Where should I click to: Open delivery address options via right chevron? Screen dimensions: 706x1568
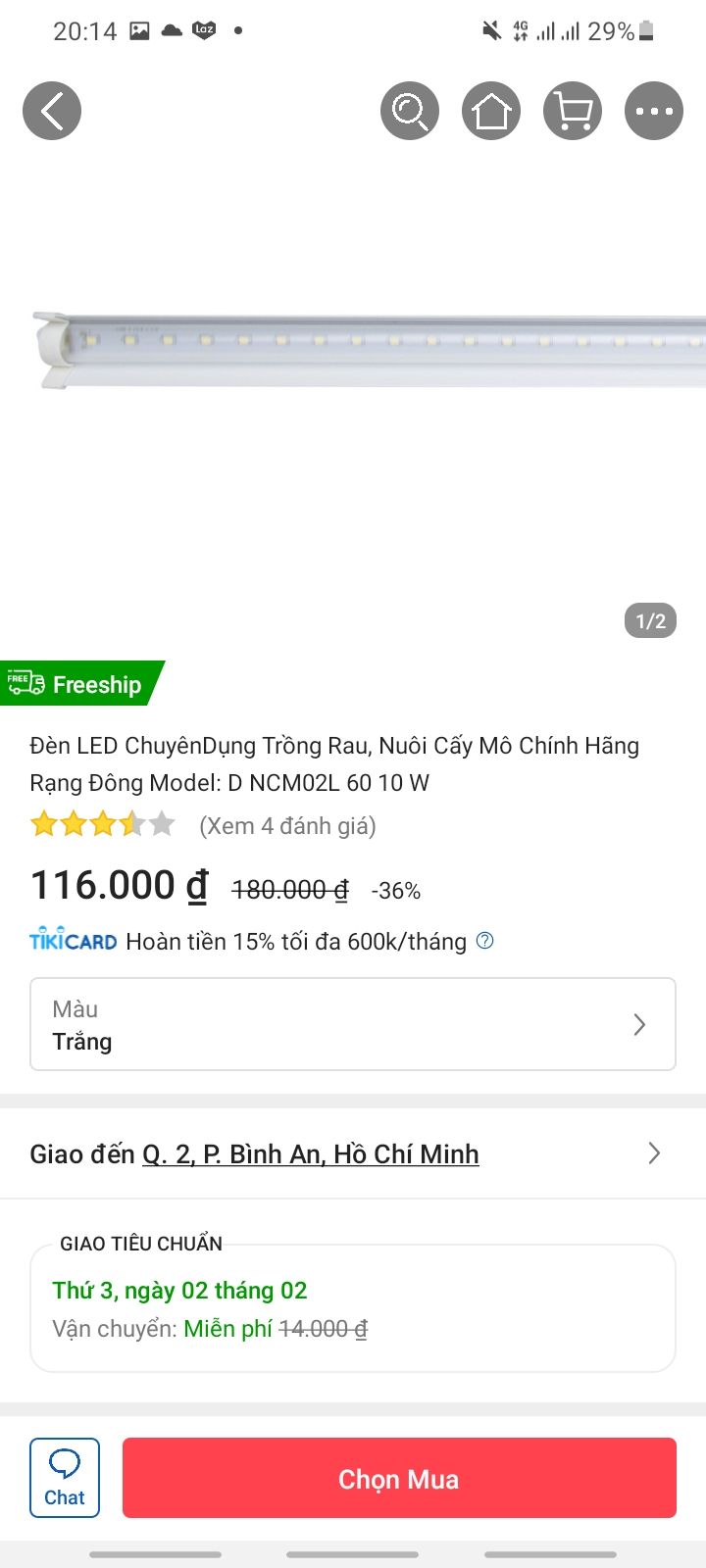653,1153
